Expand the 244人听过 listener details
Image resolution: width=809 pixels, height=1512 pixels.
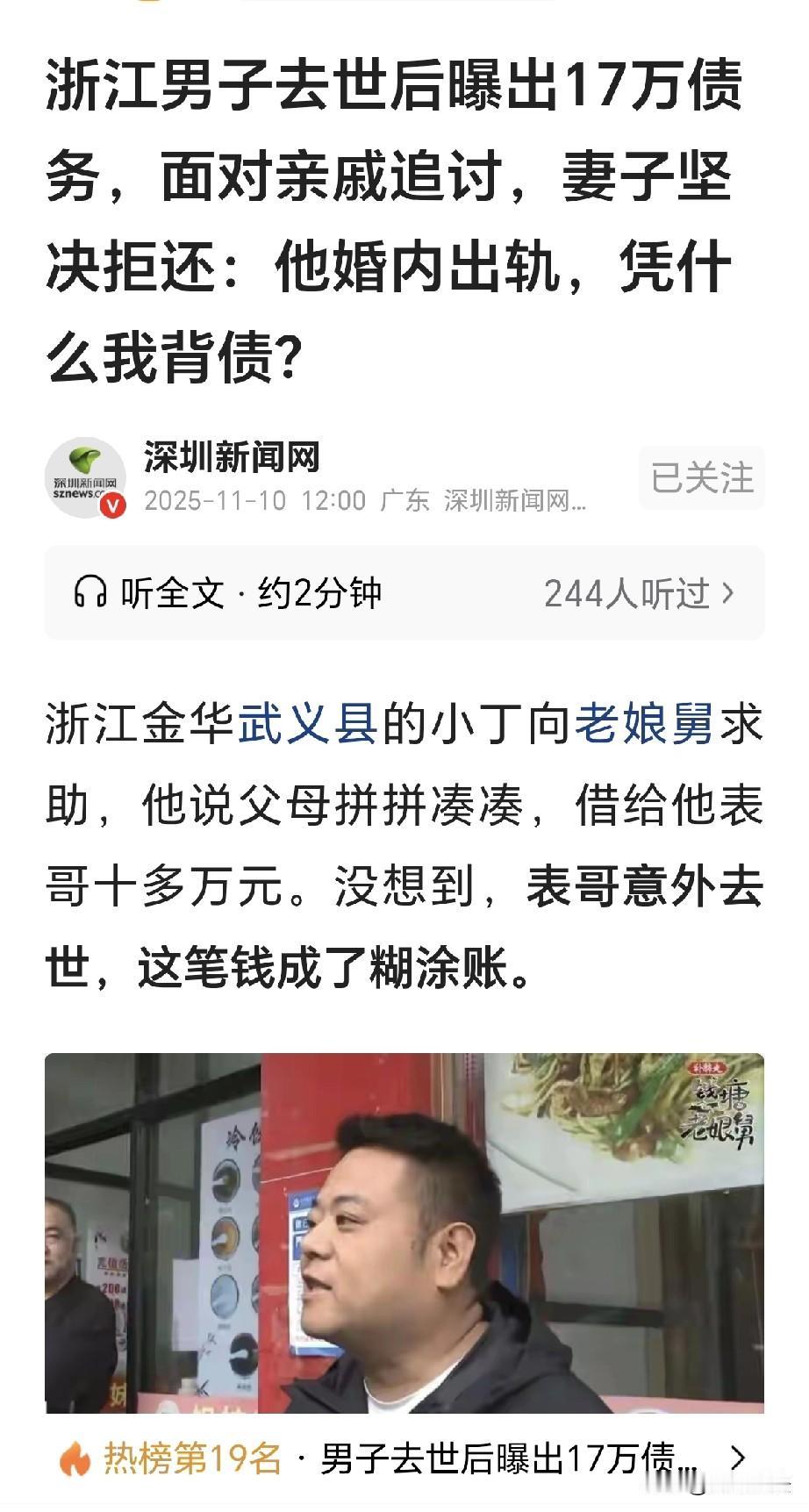[628, 592]
